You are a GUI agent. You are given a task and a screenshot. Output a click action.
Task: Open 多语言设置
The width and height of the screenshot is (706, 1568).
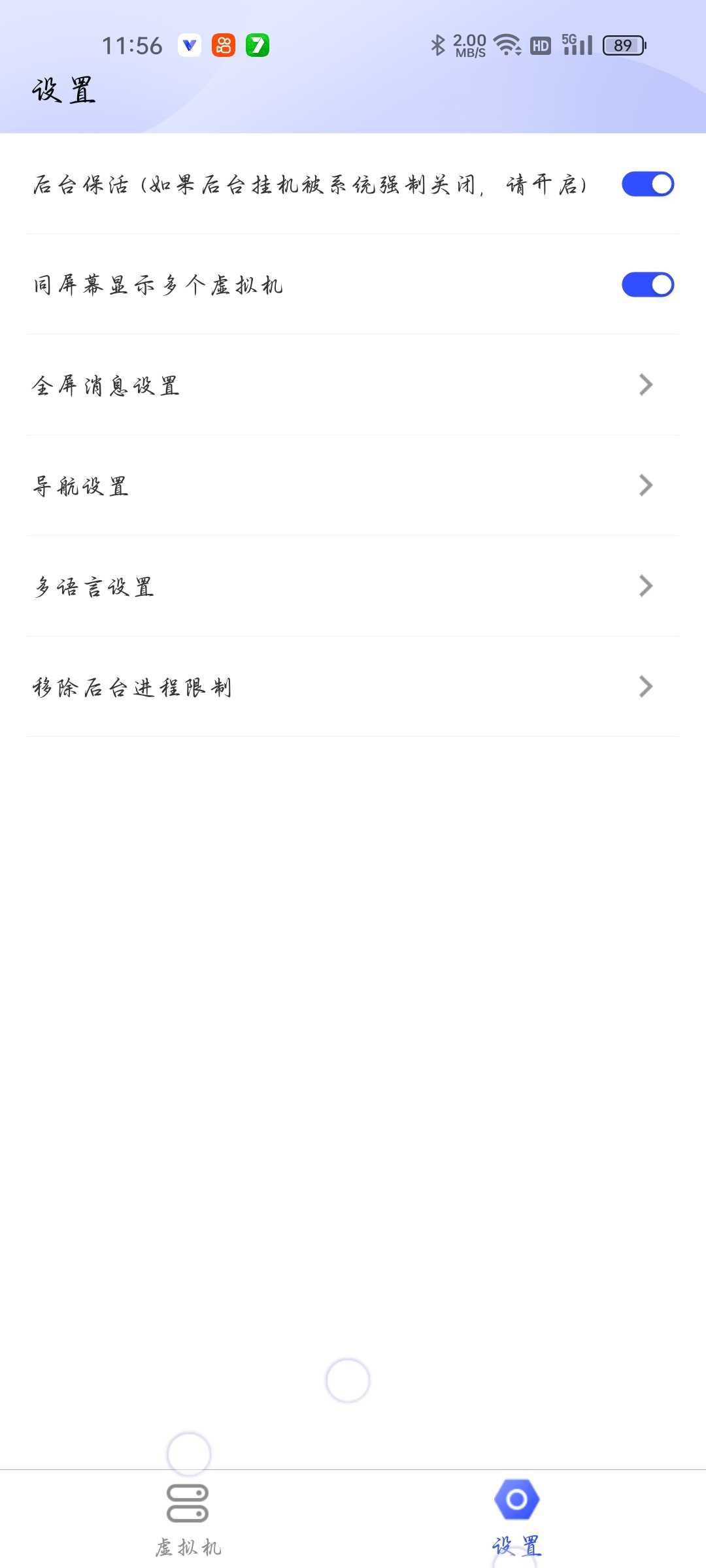(353, 587)
